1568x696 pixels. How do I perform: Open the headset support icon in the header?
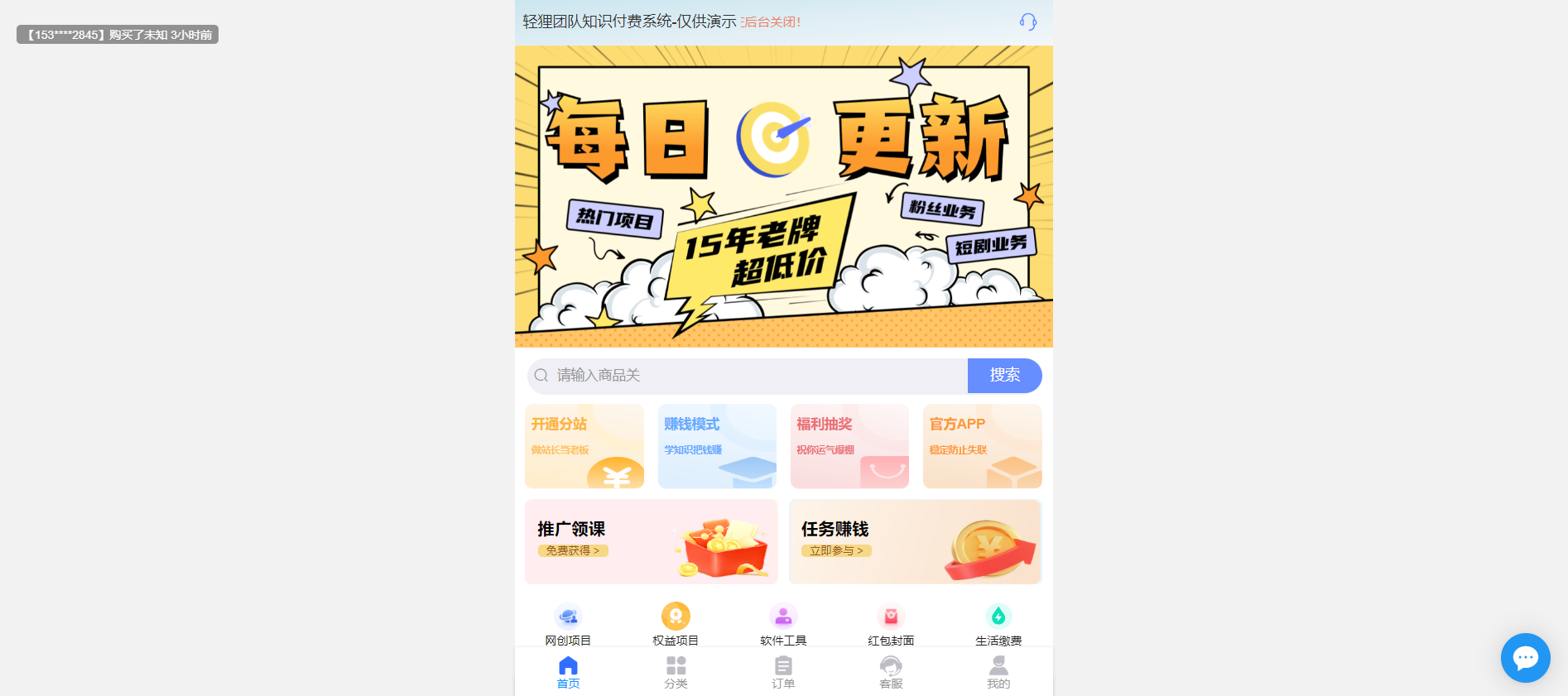1027,22
